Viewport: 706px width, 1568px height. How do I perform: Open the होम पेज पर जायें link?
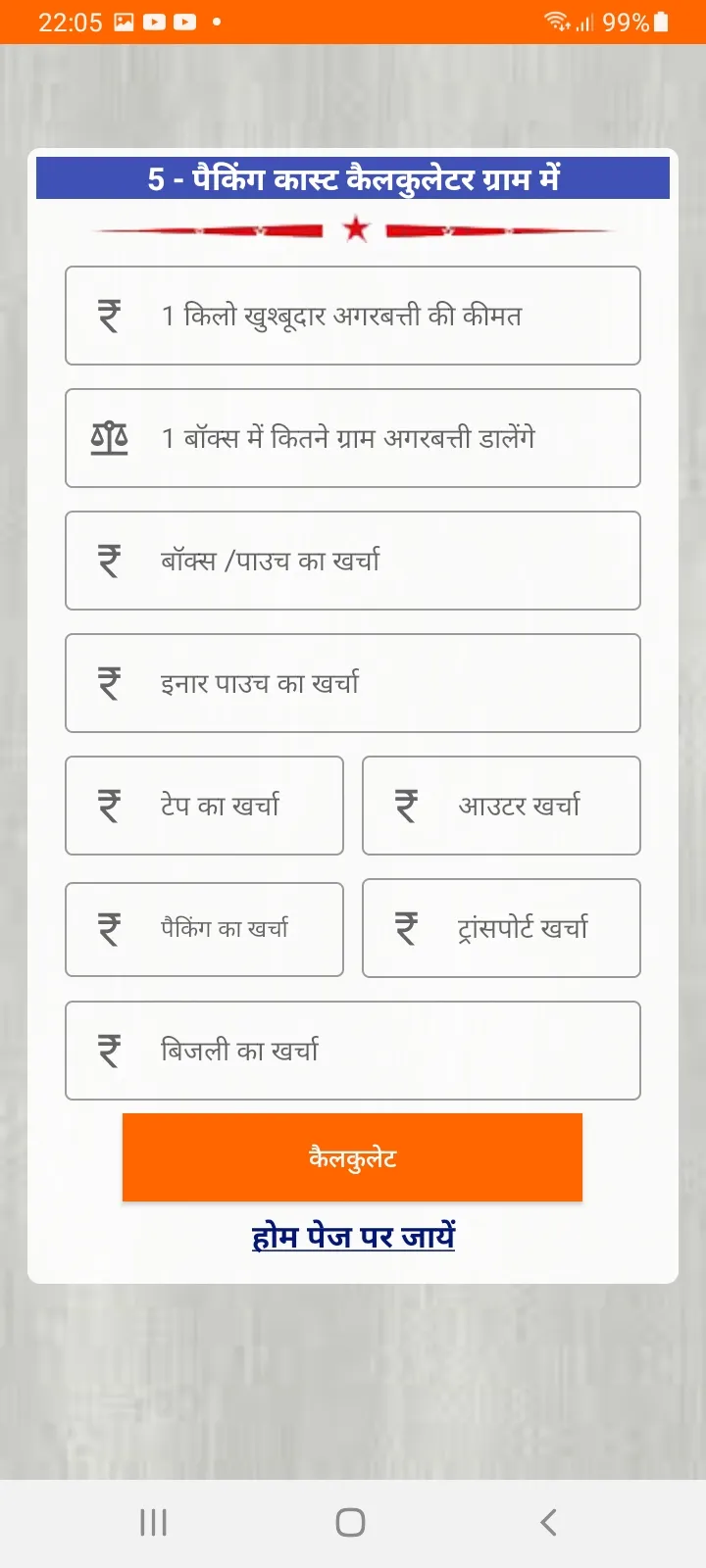[x=353, y=1237]
